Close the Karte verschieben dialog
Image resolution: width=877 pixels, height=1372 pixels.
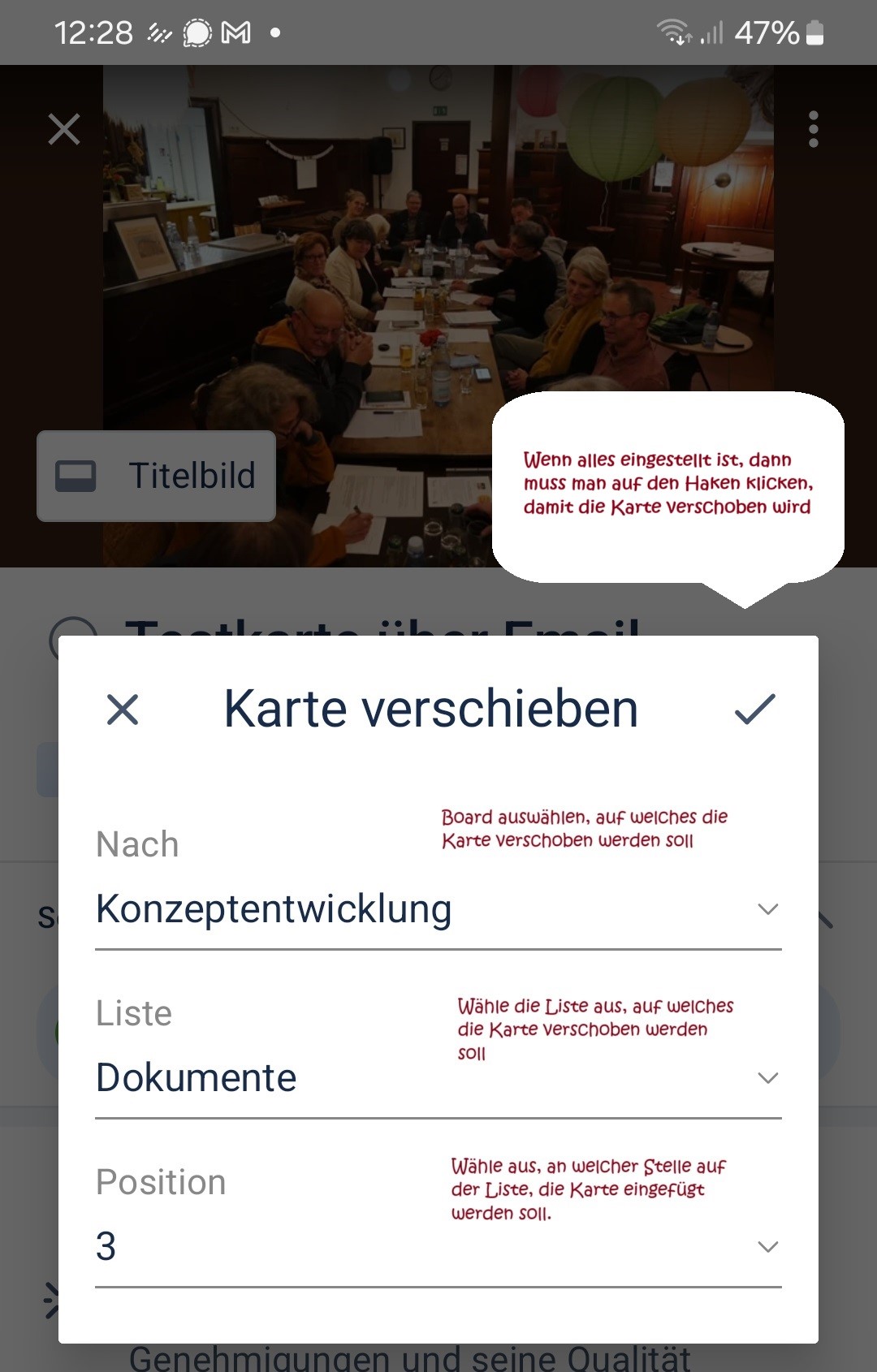tap(123, 710)
